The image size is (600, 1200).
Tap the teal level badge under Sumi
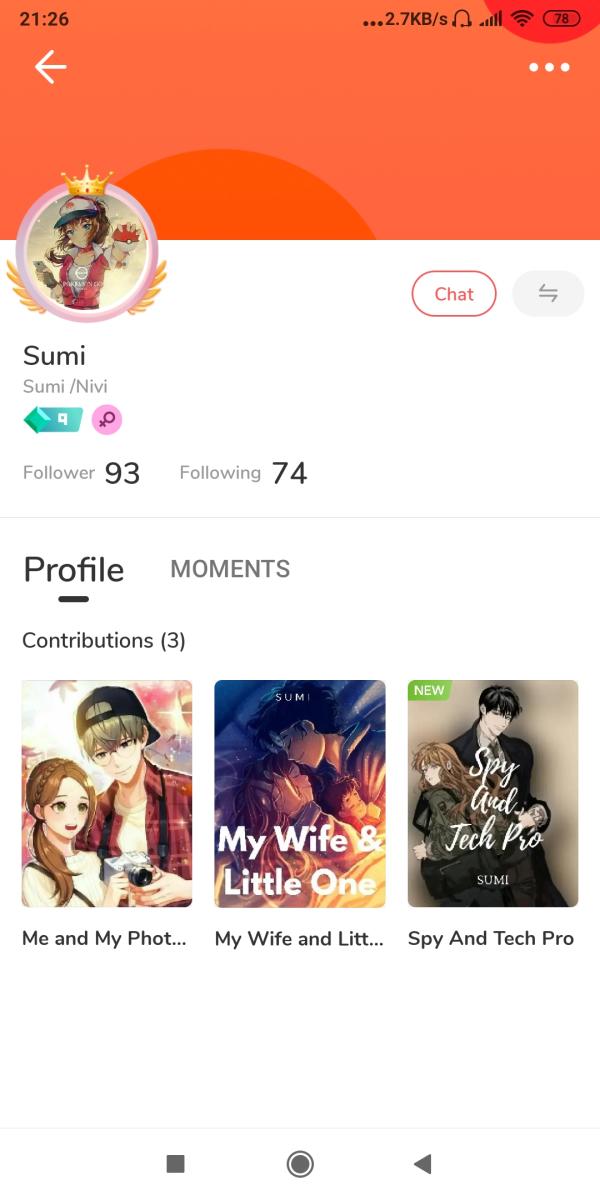pos(53,420)
